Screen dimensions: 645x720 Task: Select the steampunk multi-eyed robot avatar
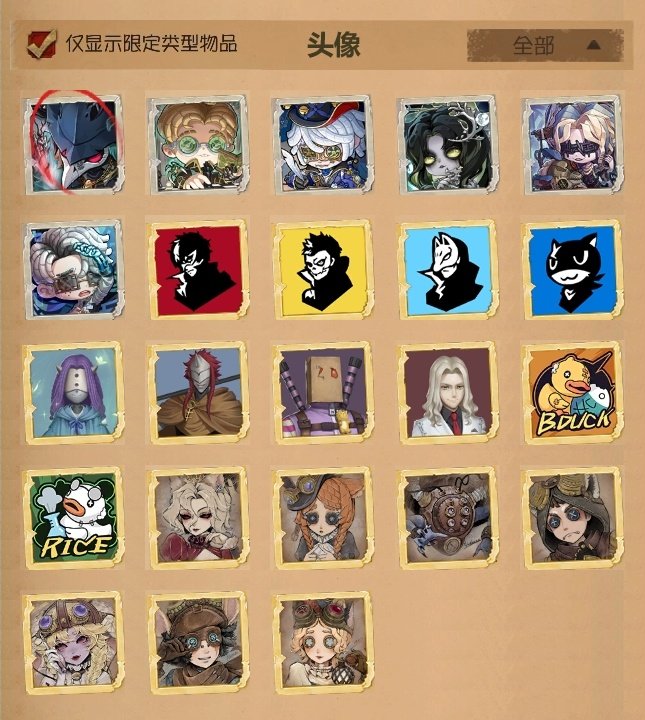pos(447,519)
